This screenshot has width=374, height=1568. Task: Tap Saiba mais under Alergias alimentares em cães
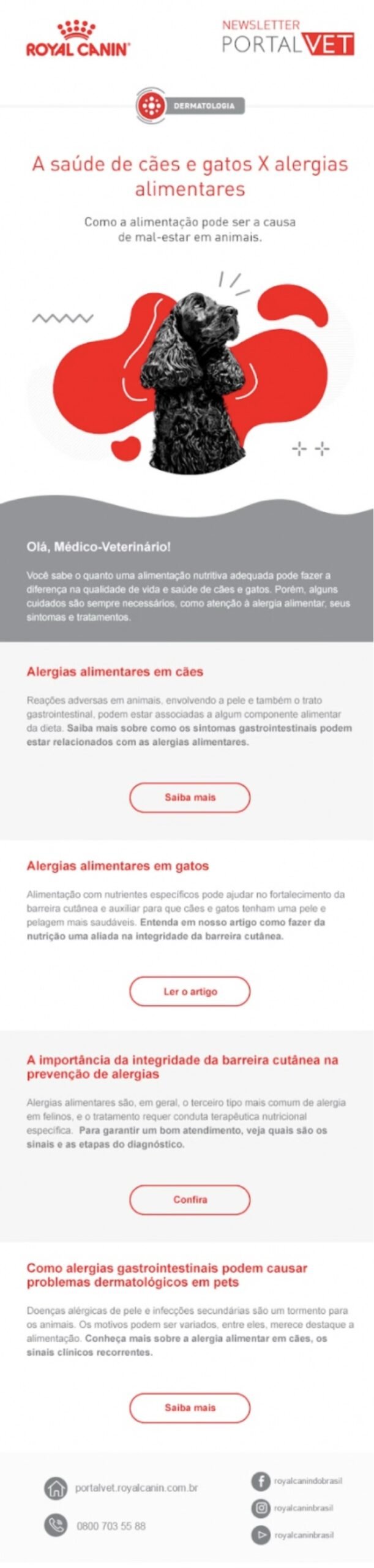point(190,797)
